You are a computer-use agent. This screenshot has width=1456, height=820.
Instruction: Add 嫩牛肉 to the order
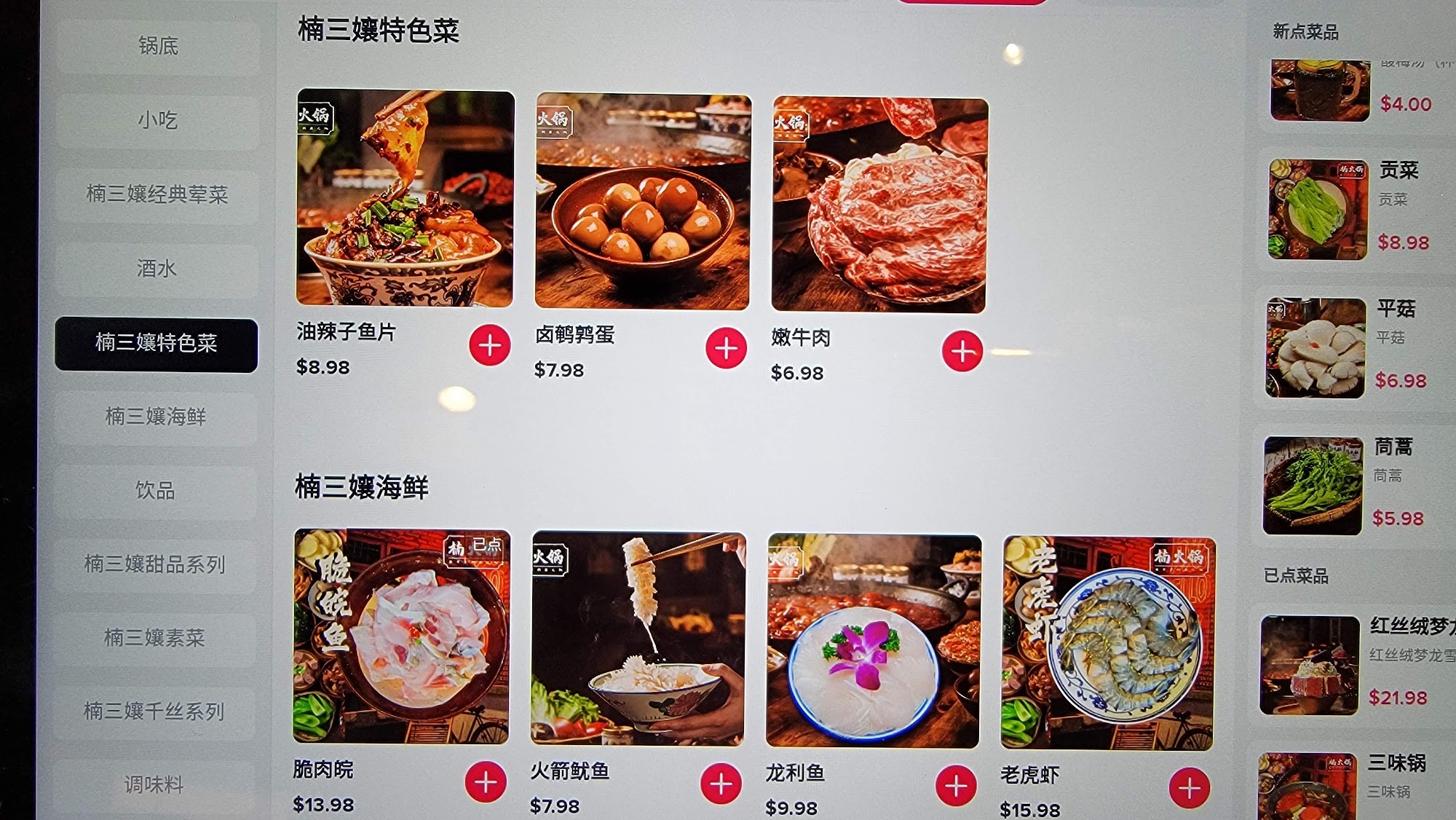(x=962, y=351)
